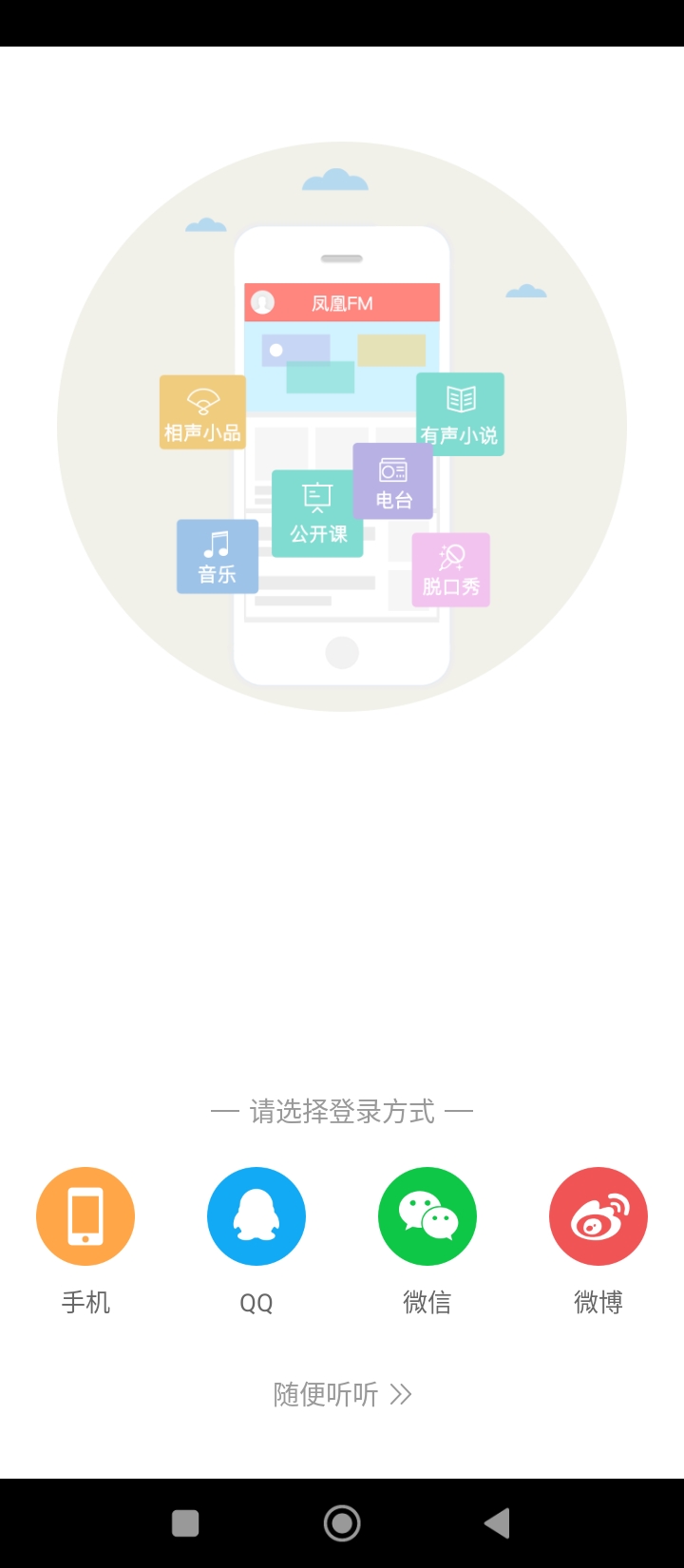
Task: Open recent apps from navigation bar
Action: click(185, 1523)
